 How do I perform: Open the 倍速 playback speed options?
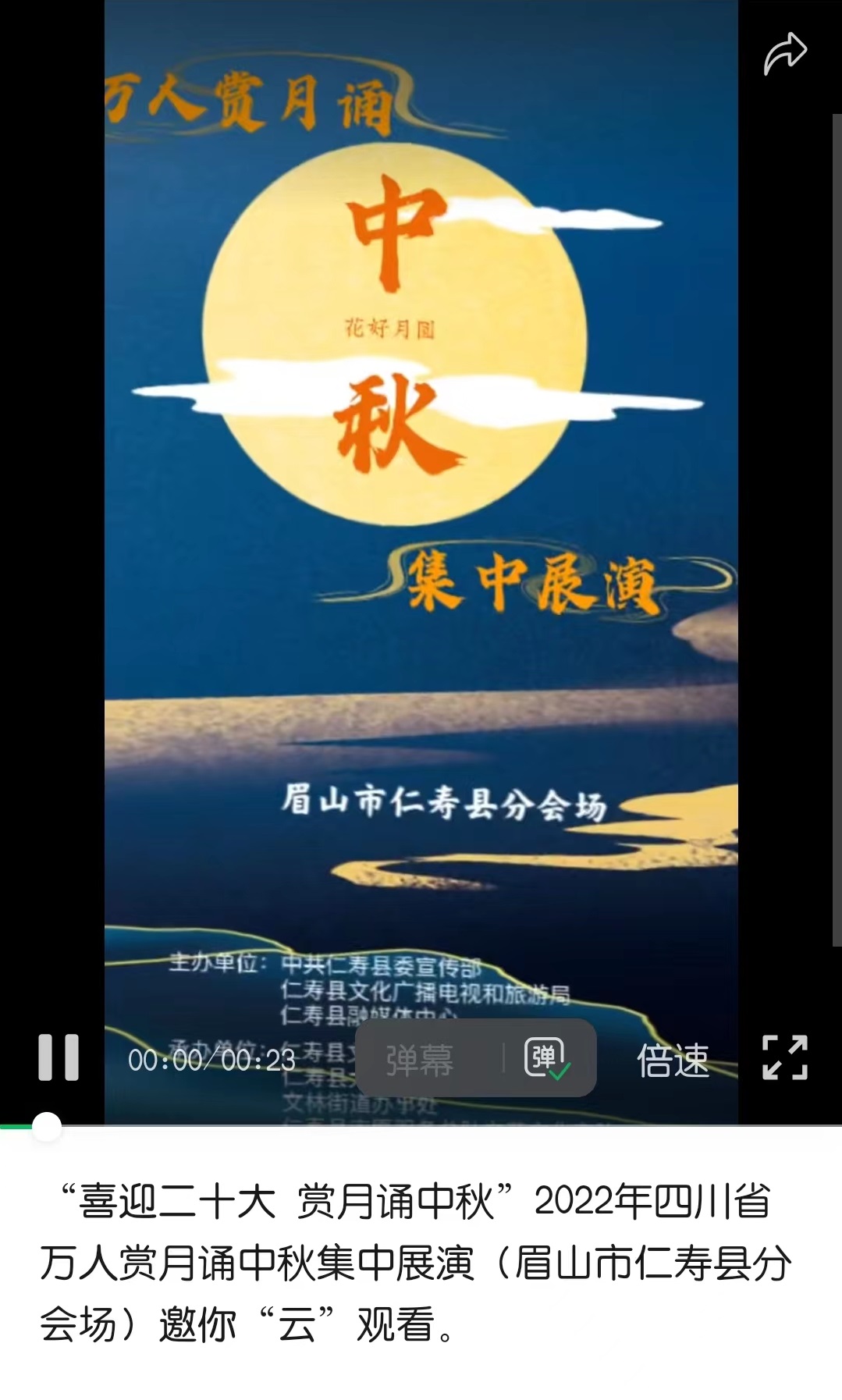tap(673, 1060)
